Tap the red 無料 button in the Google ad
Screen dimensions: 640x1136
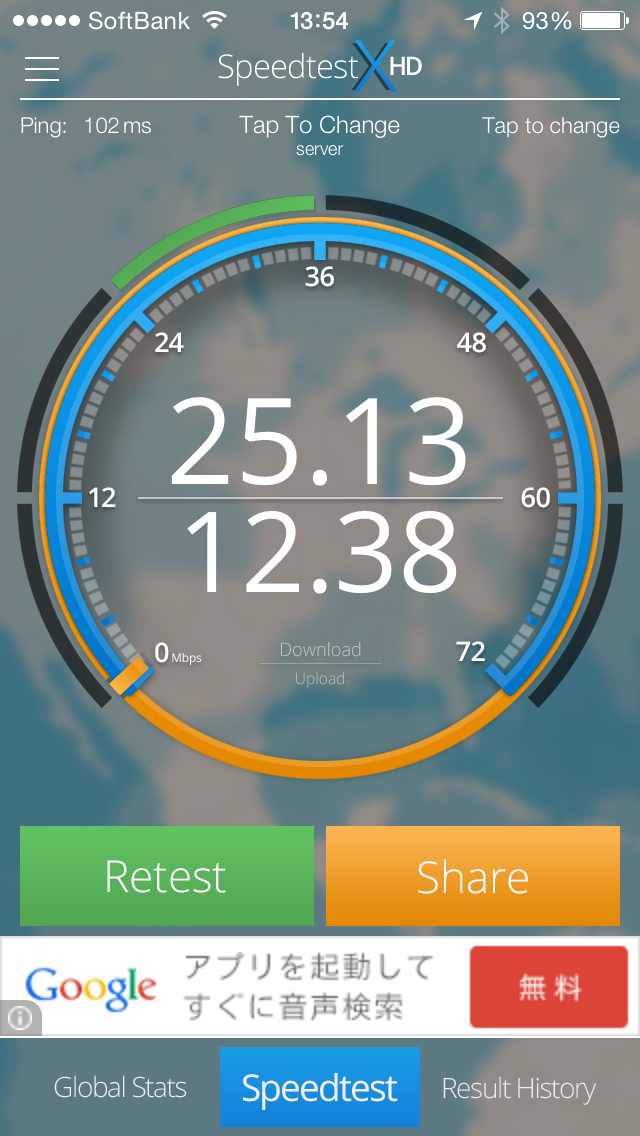549,988
